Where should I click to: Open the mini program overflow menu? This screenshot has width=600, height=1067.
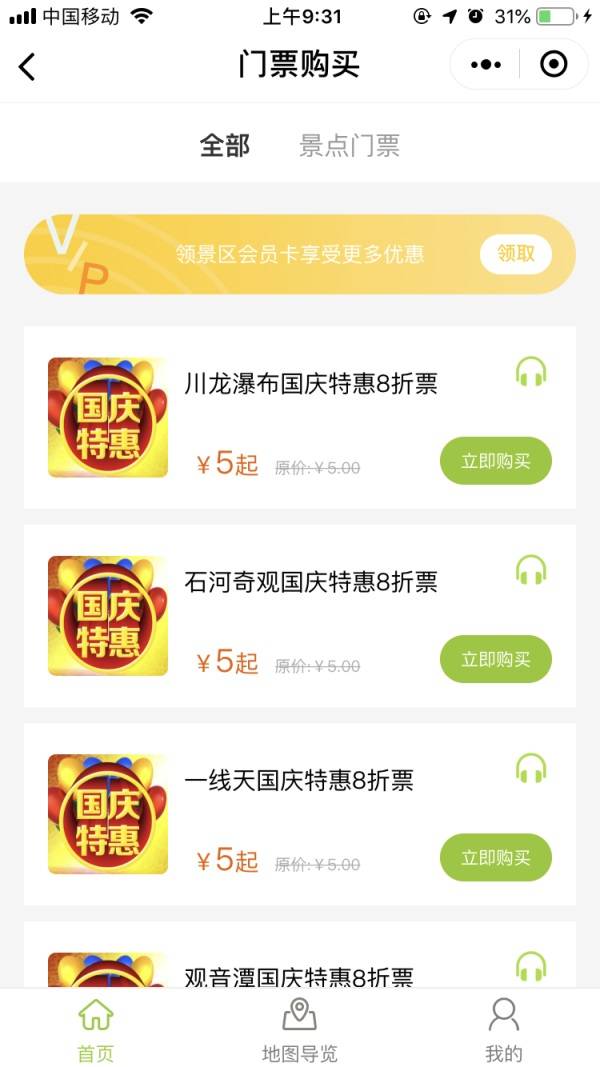point(485,65)
